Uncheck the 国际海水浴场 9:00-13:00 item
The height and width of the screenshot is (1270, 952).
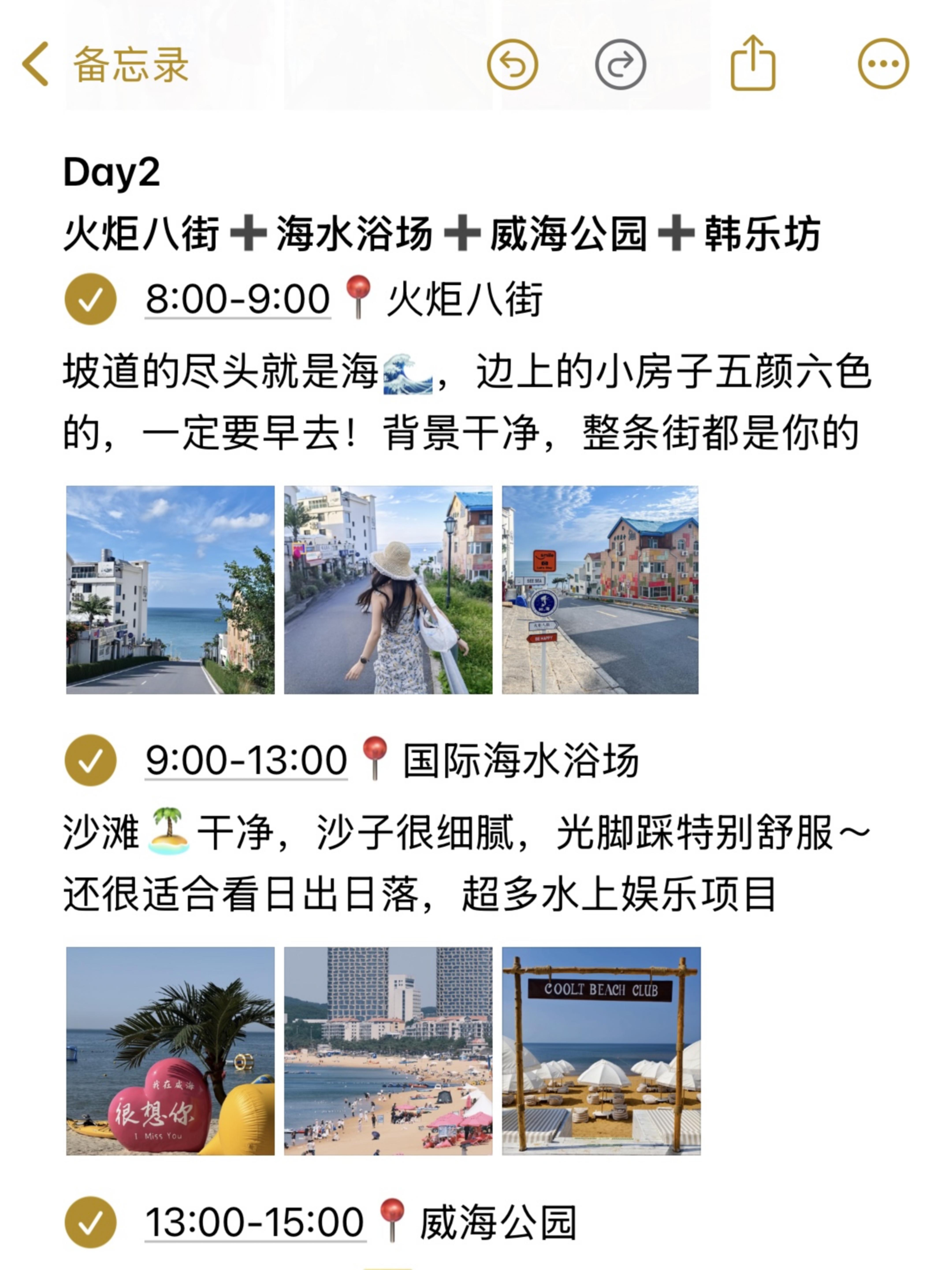click(91, 760)
